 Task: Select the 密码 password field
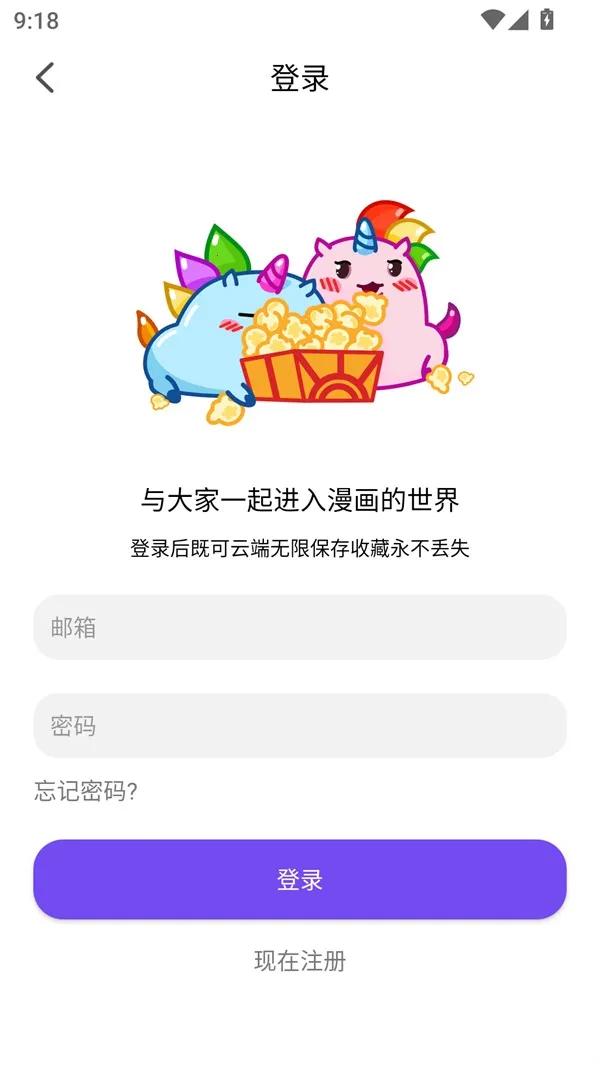pyautogui.click(x=300, y=725)
